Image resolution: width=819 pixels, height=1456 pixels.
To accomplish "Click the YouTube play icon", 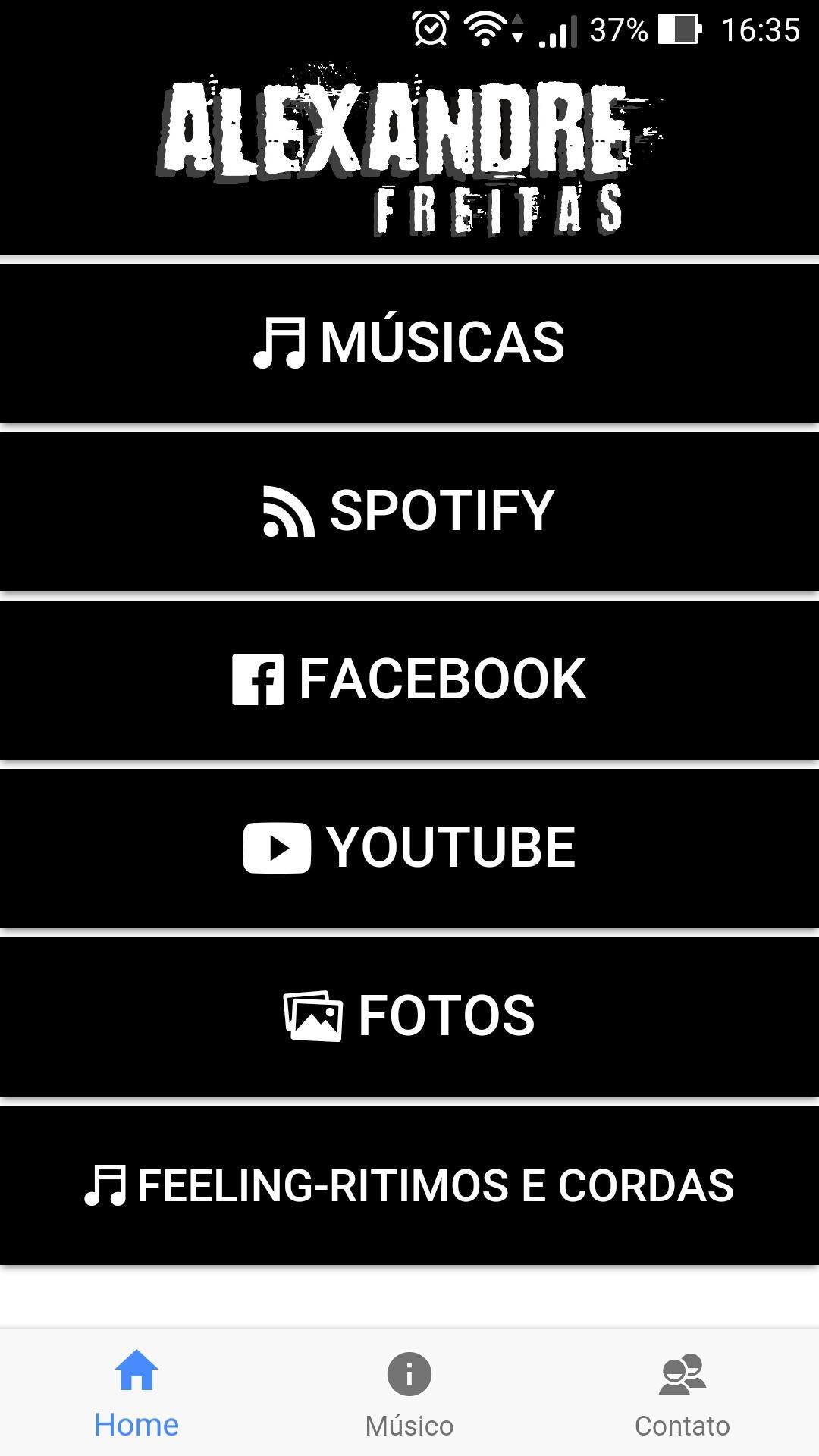I will click(277, 848).
